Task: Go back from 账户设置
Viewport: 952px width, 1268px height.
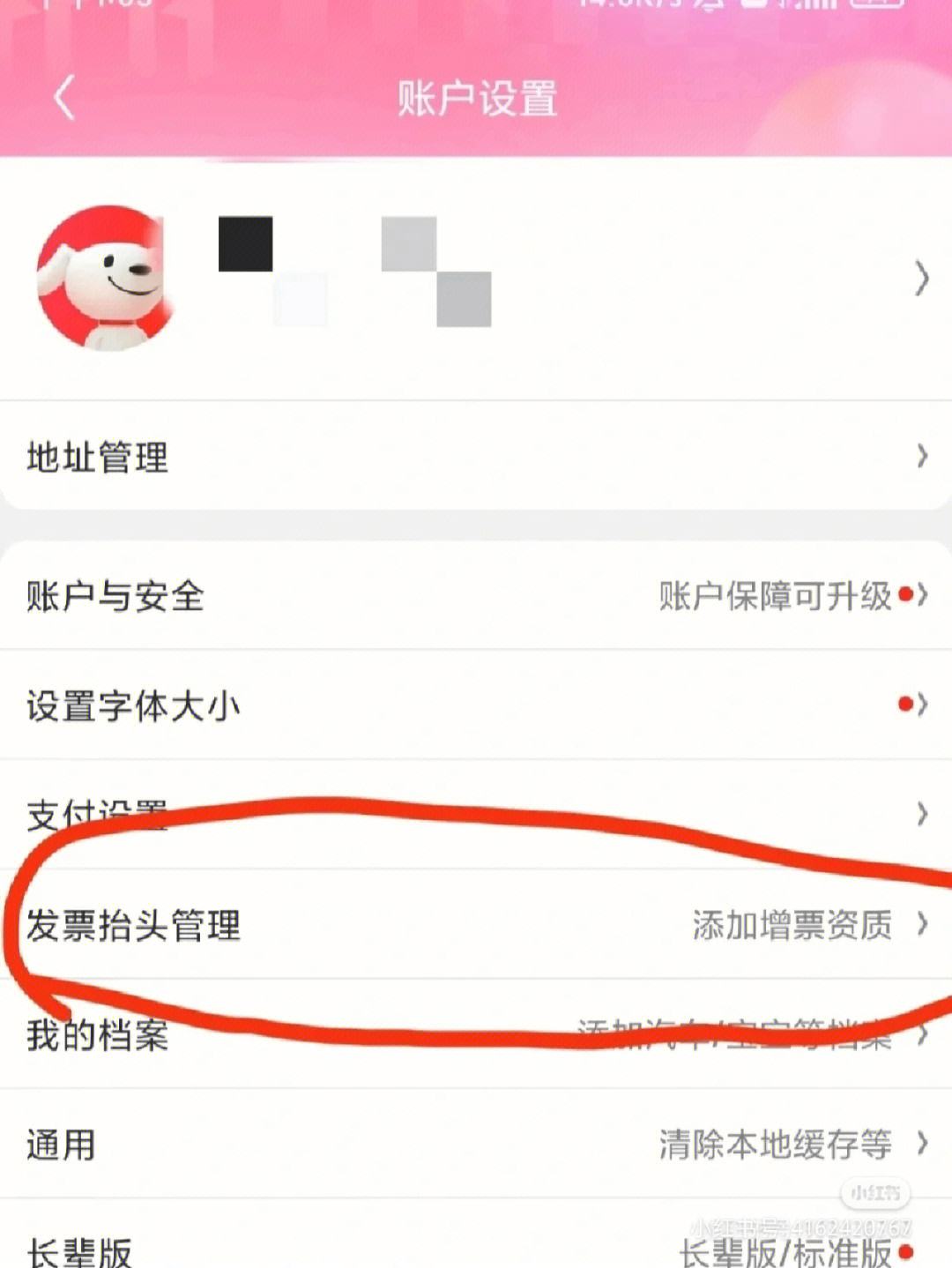Action: click(x=64, y=97)
